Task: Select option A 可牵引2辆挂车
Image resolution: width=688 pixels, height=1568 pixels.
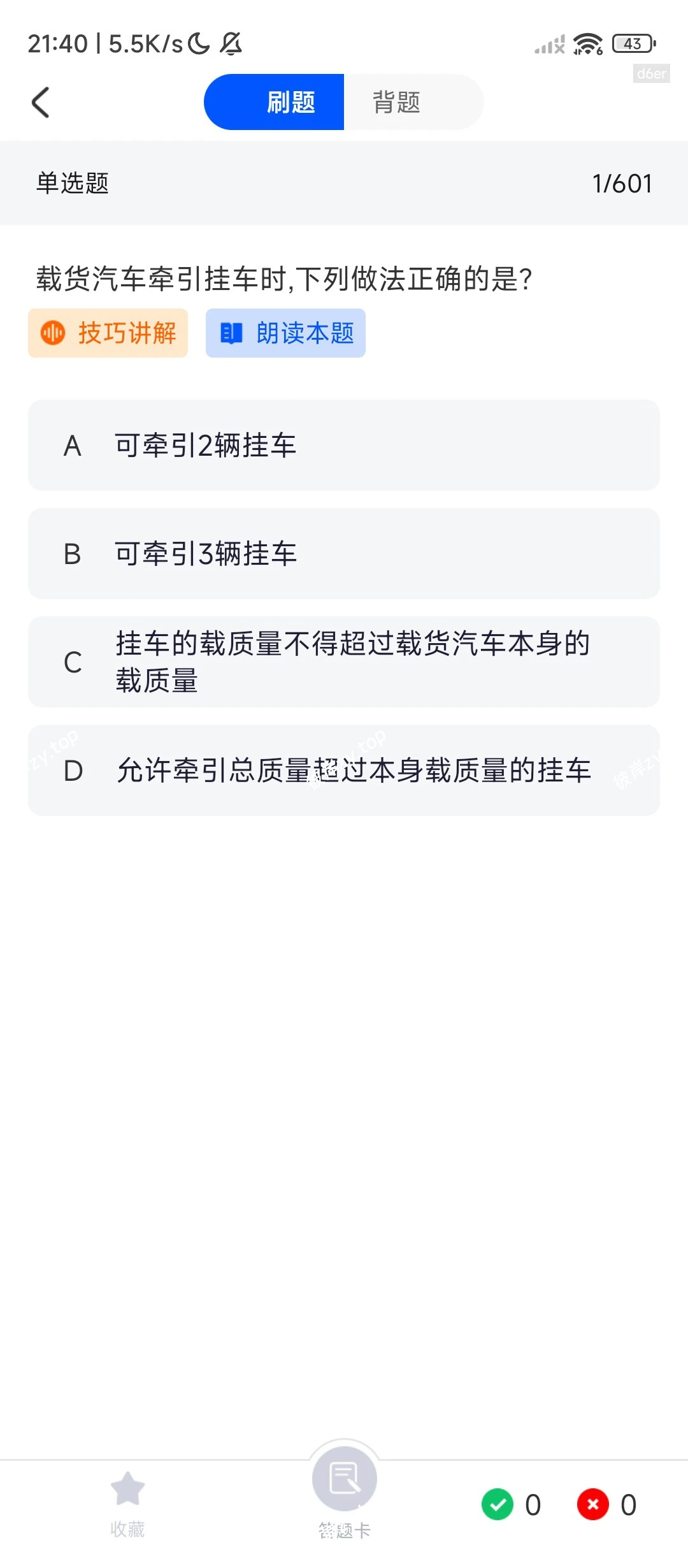Action: [x=343, y=445]
